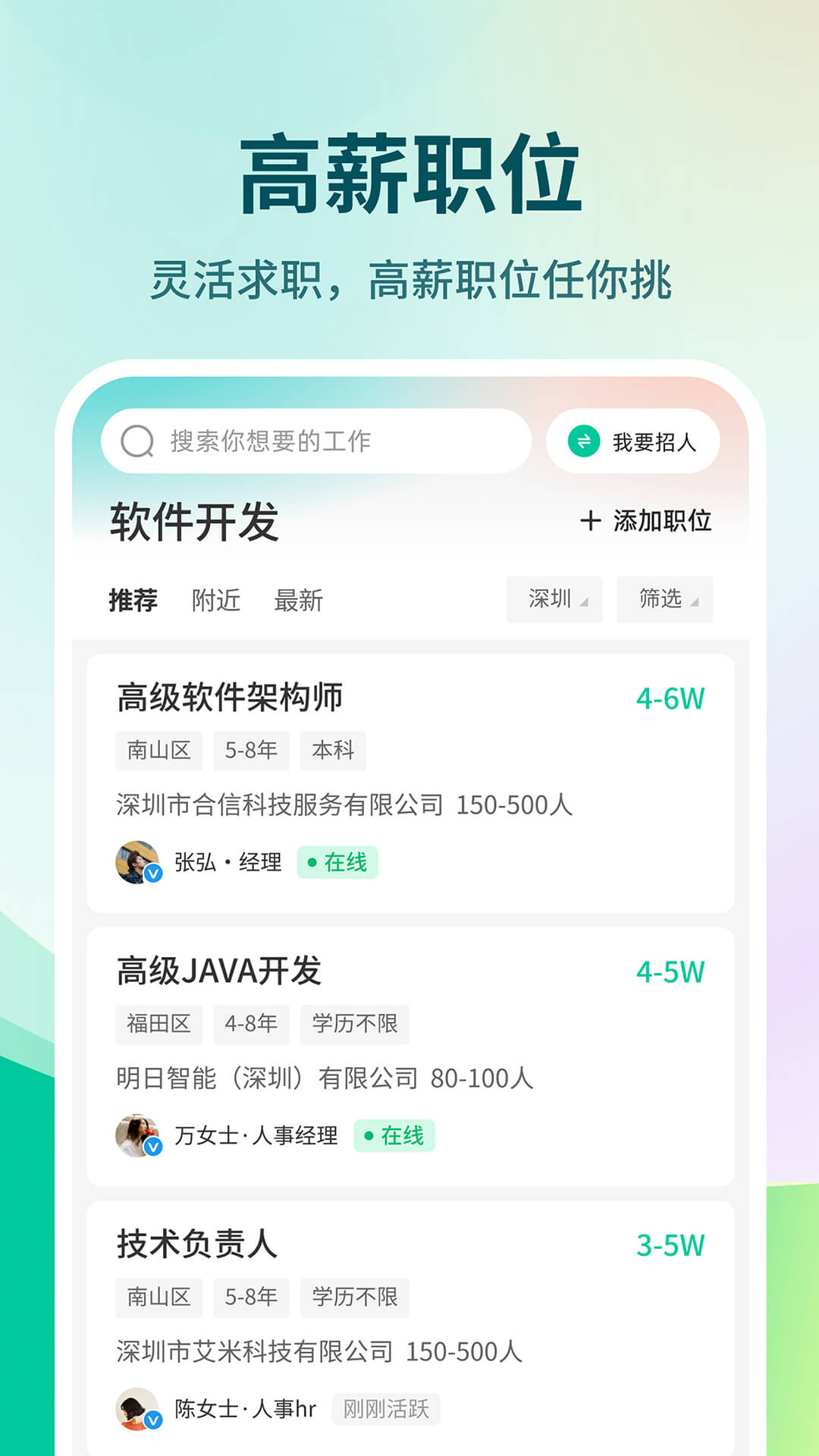Switch to the 附近 tab
Screen dimensions: 819x1456
[x=216, y=601]
